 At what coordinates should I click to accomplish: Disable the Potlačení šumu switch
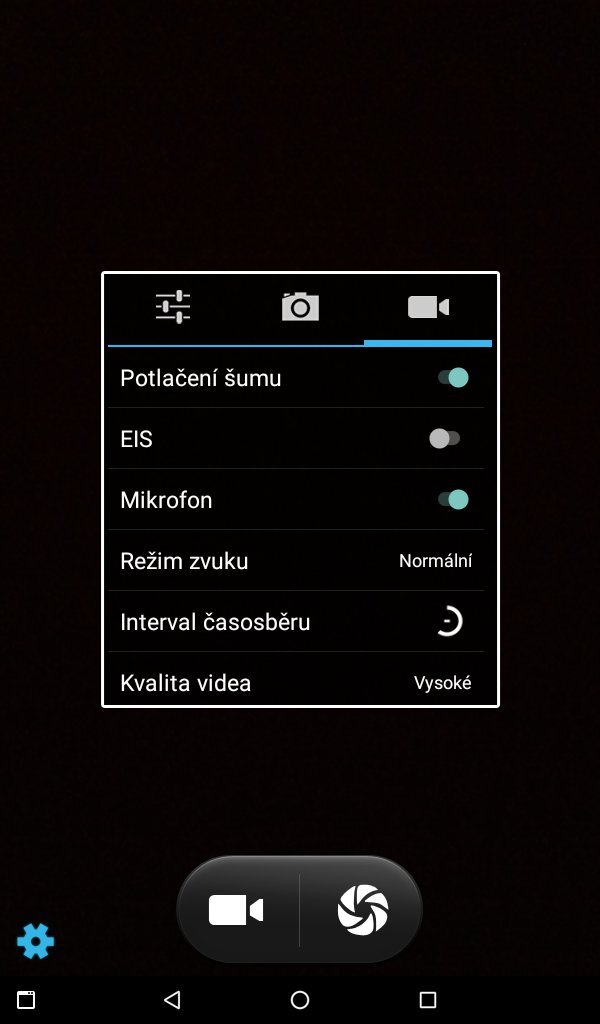453,378
